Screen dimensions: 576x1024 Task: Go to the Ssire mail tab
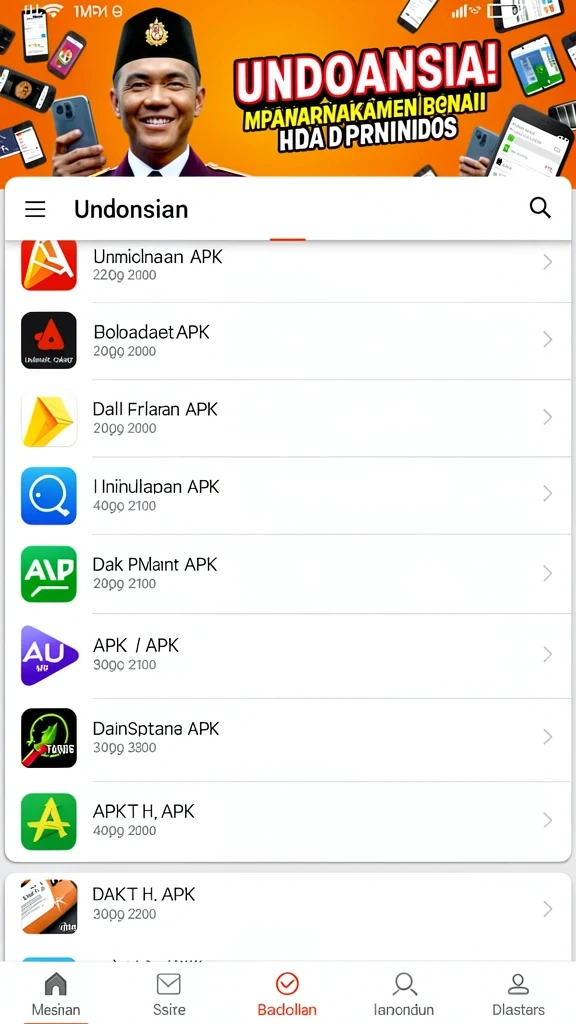(x=169, y=993)
